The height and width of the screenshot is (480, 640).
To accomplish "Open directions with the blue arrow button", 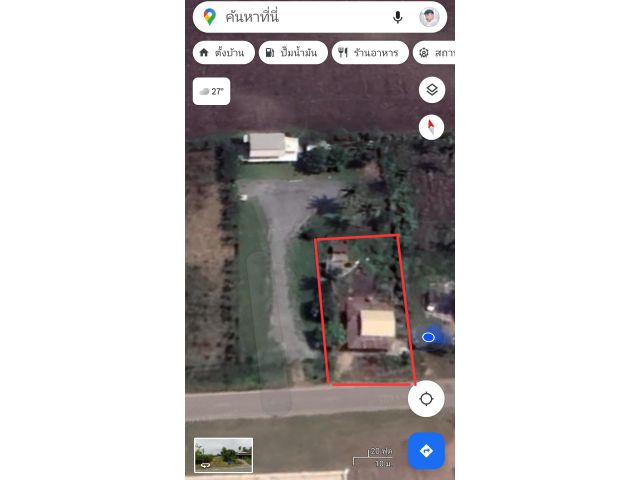I will click(426, 451).
